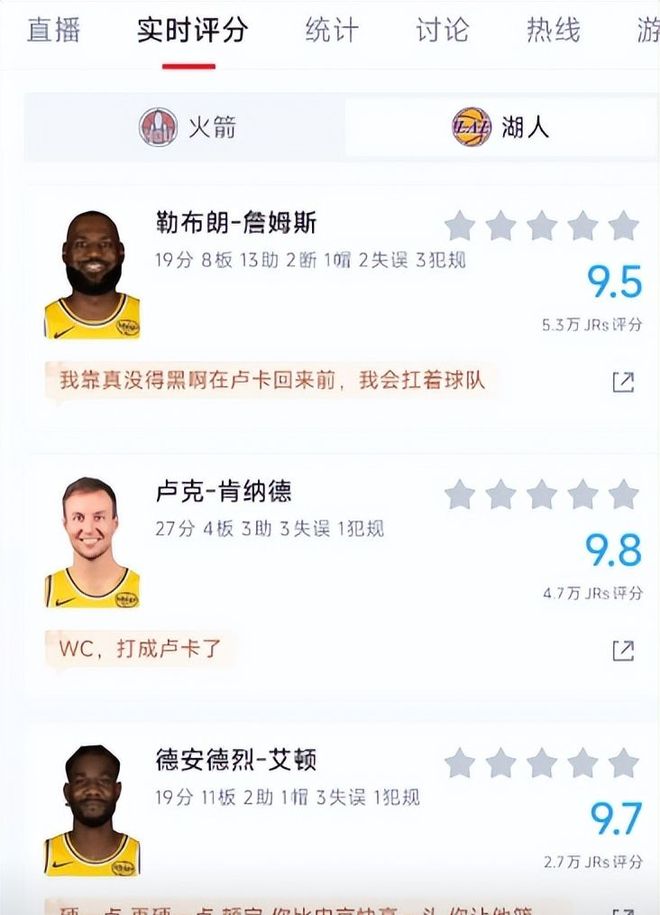Open the 统计 tab
This screenshot has height=915, width=660.
[331, 30]
